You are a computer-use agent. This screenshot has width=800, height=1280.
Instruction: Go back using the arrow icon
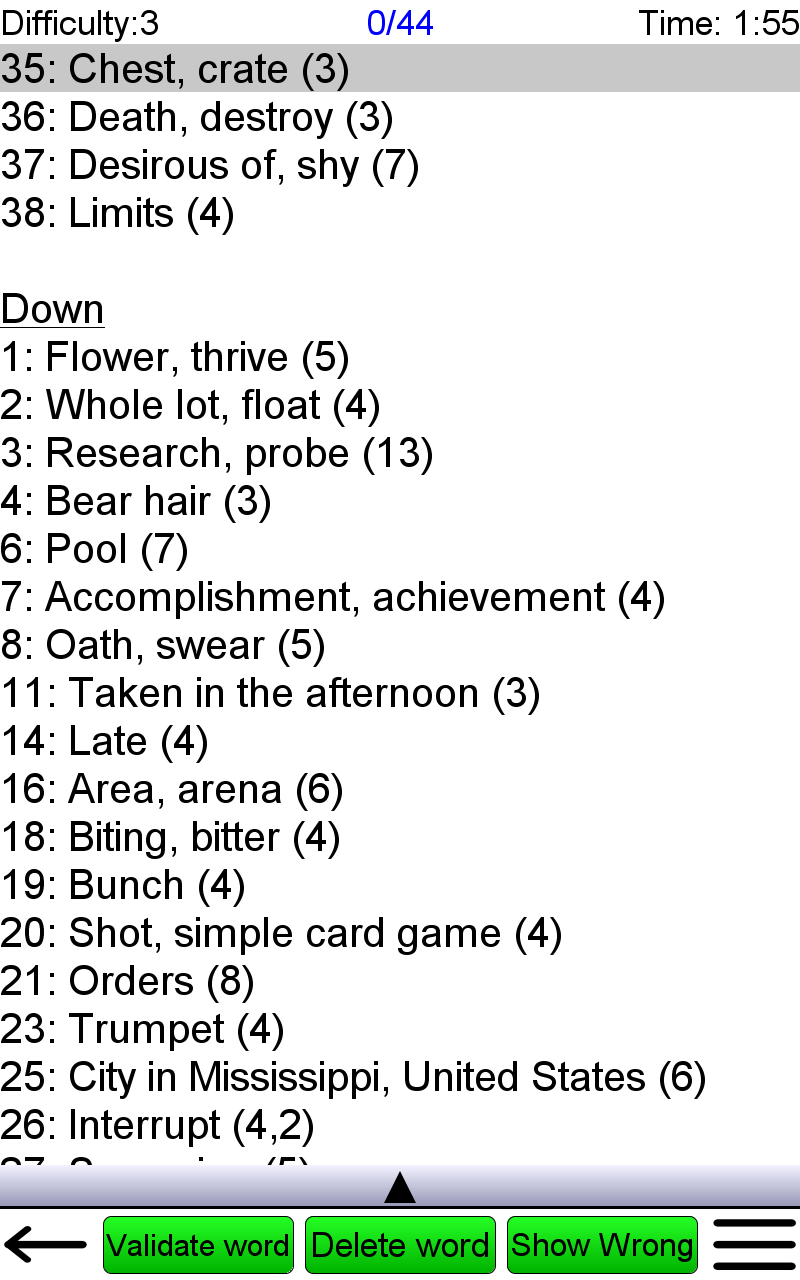(46, 1245)
